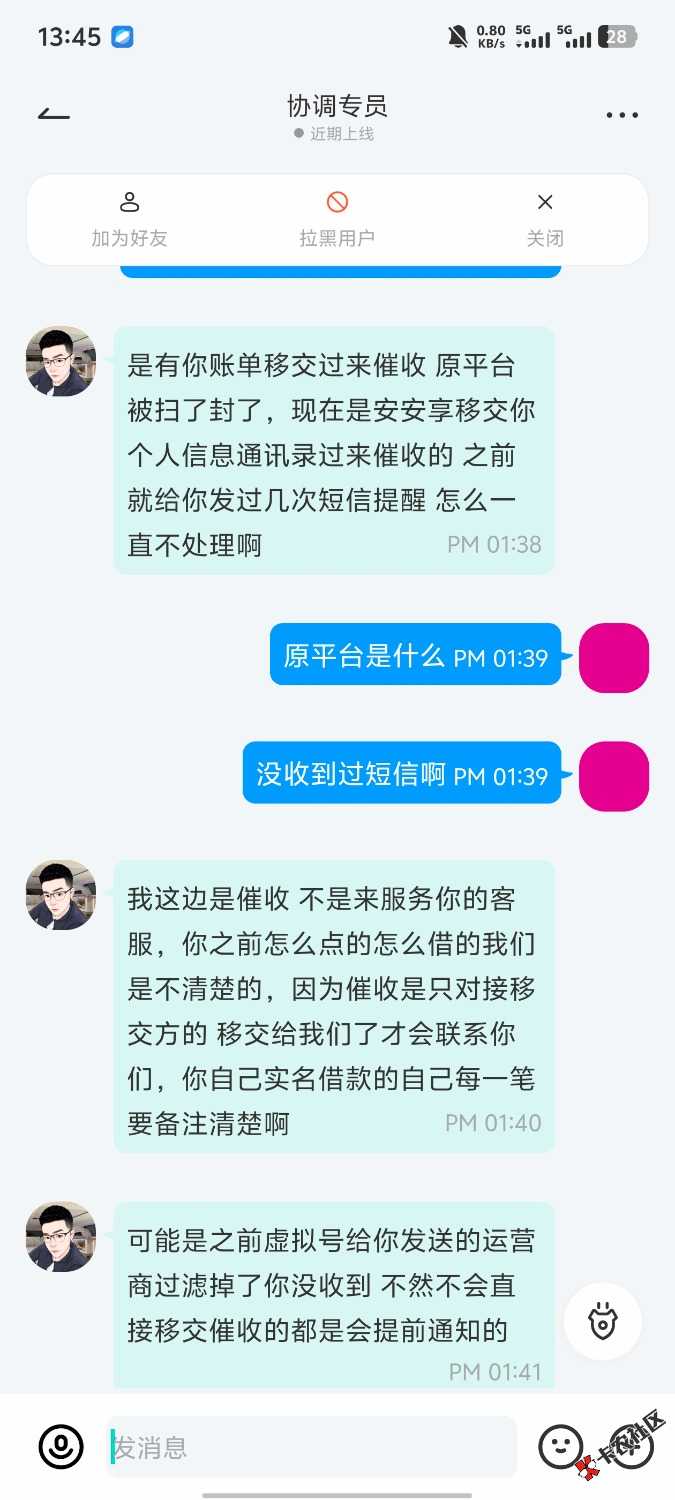Tap the floating shield button
Screen dimensions: 675x1500
click(603, 1321)
